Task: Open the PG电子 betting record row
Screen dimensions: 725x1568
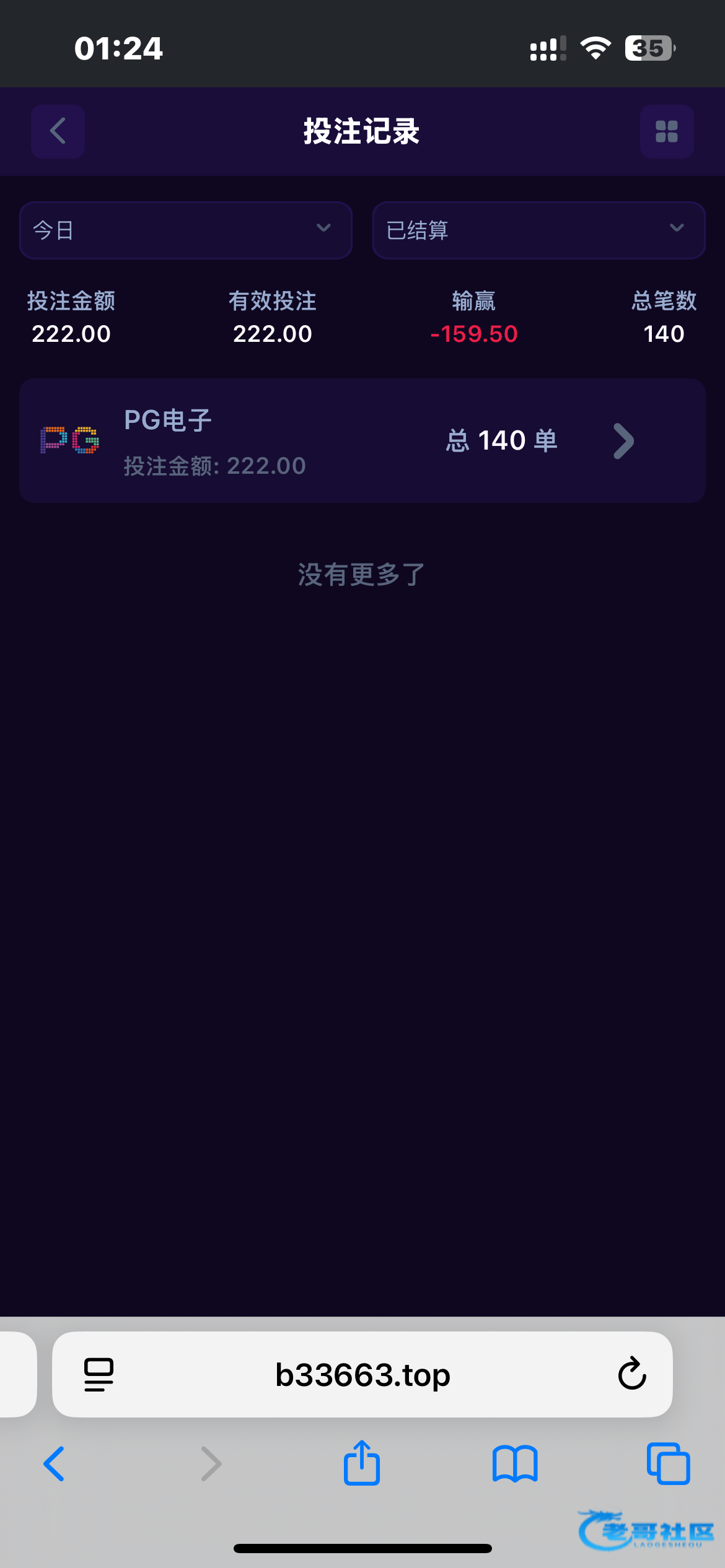Action: coord(362,441)
